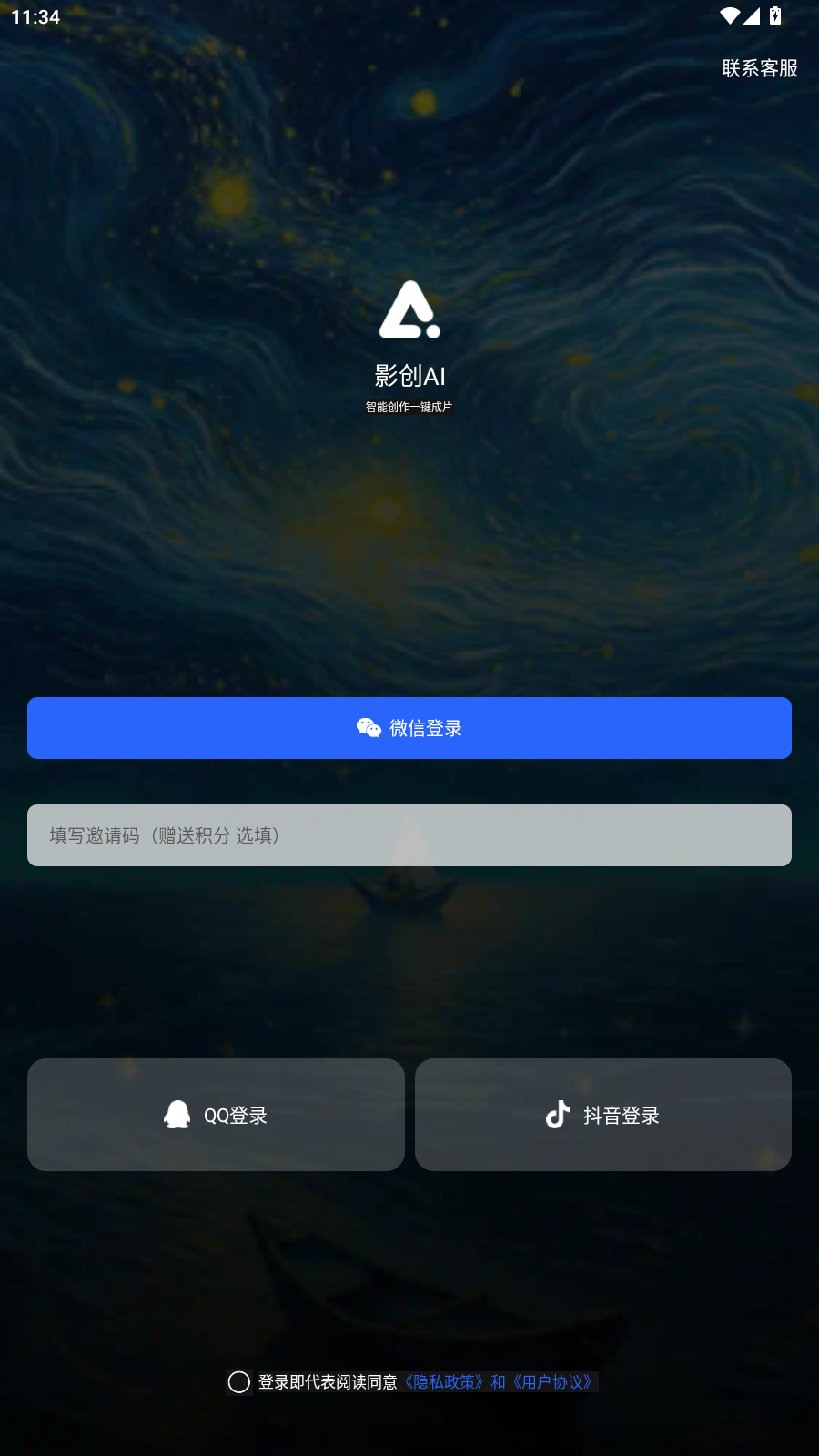
Task: Open the 《隐私政策》 privacy policy link
Action: [444, 1381]
